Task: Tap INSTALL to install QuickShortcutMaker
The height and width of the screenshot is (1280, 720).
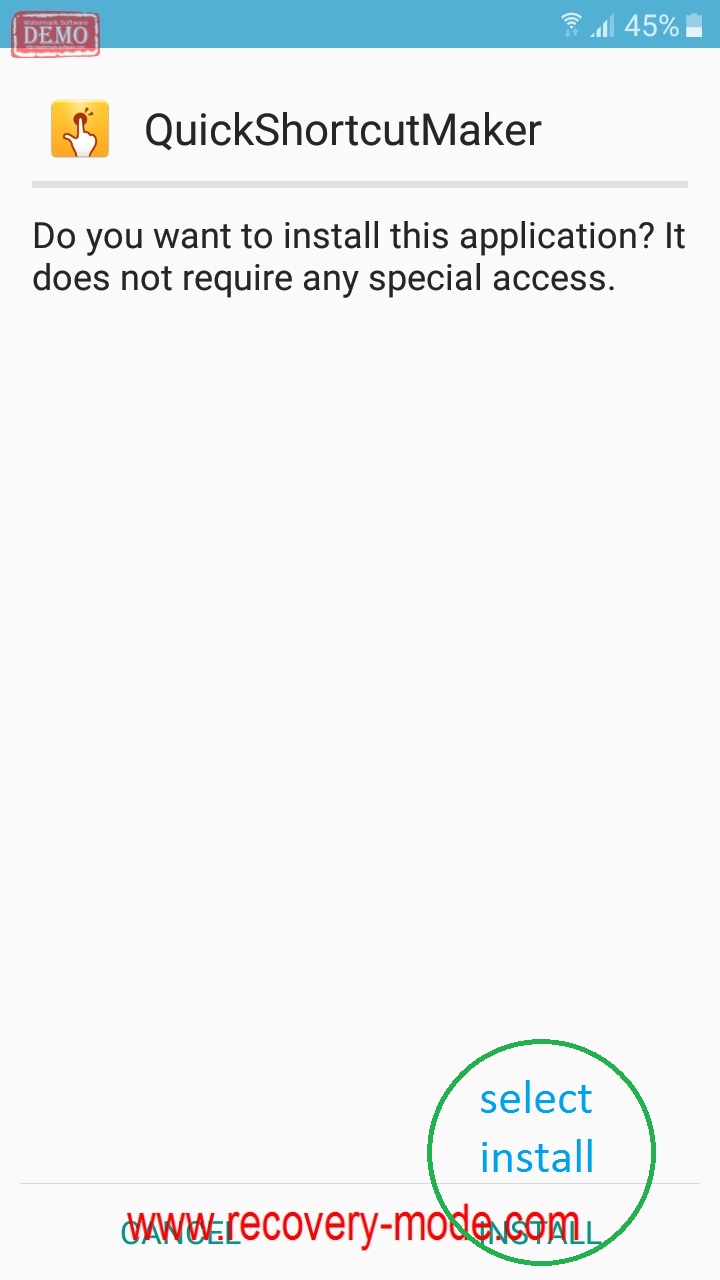Action: (x=539, y=1233)
